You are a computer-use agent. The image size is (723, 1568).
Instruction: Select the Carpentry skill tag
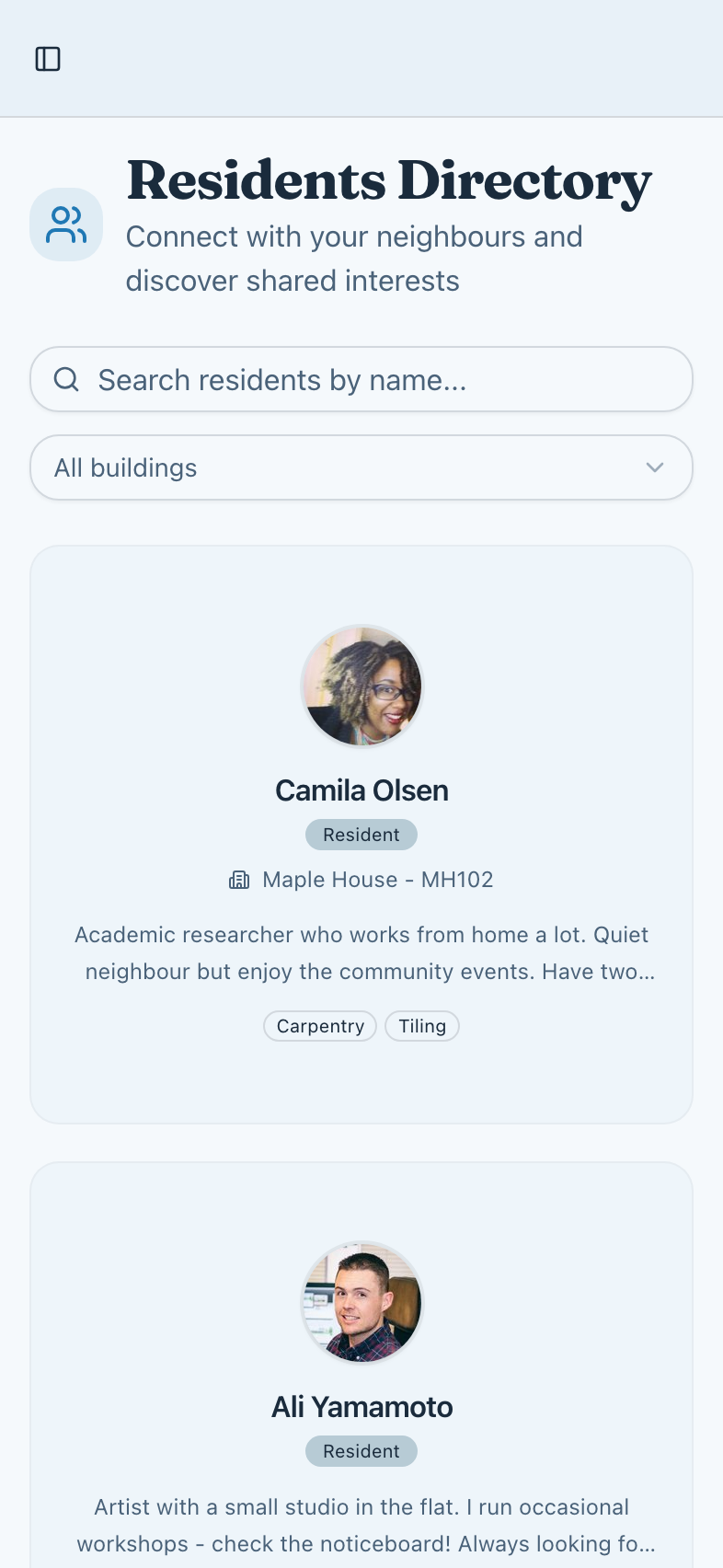coord(319,1026)
